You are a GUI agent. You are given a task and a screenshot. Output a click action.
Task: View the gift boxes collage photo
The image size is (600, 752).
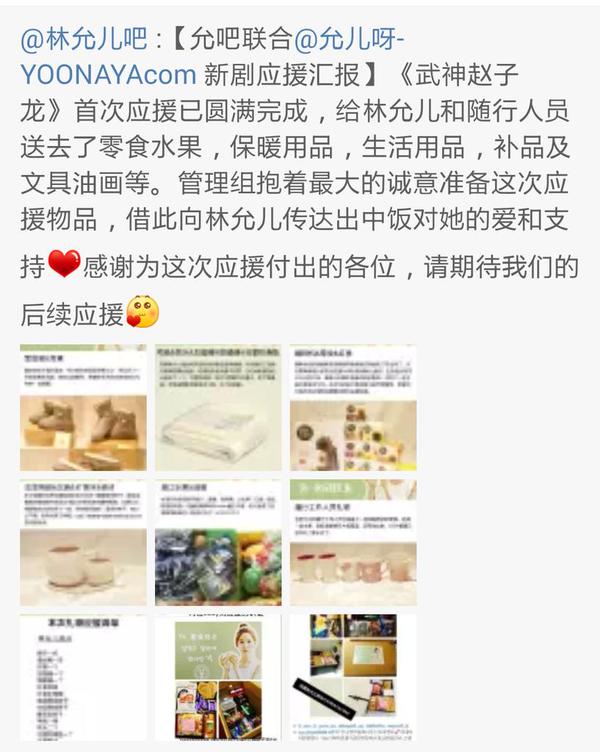click(x=353, y=677)
